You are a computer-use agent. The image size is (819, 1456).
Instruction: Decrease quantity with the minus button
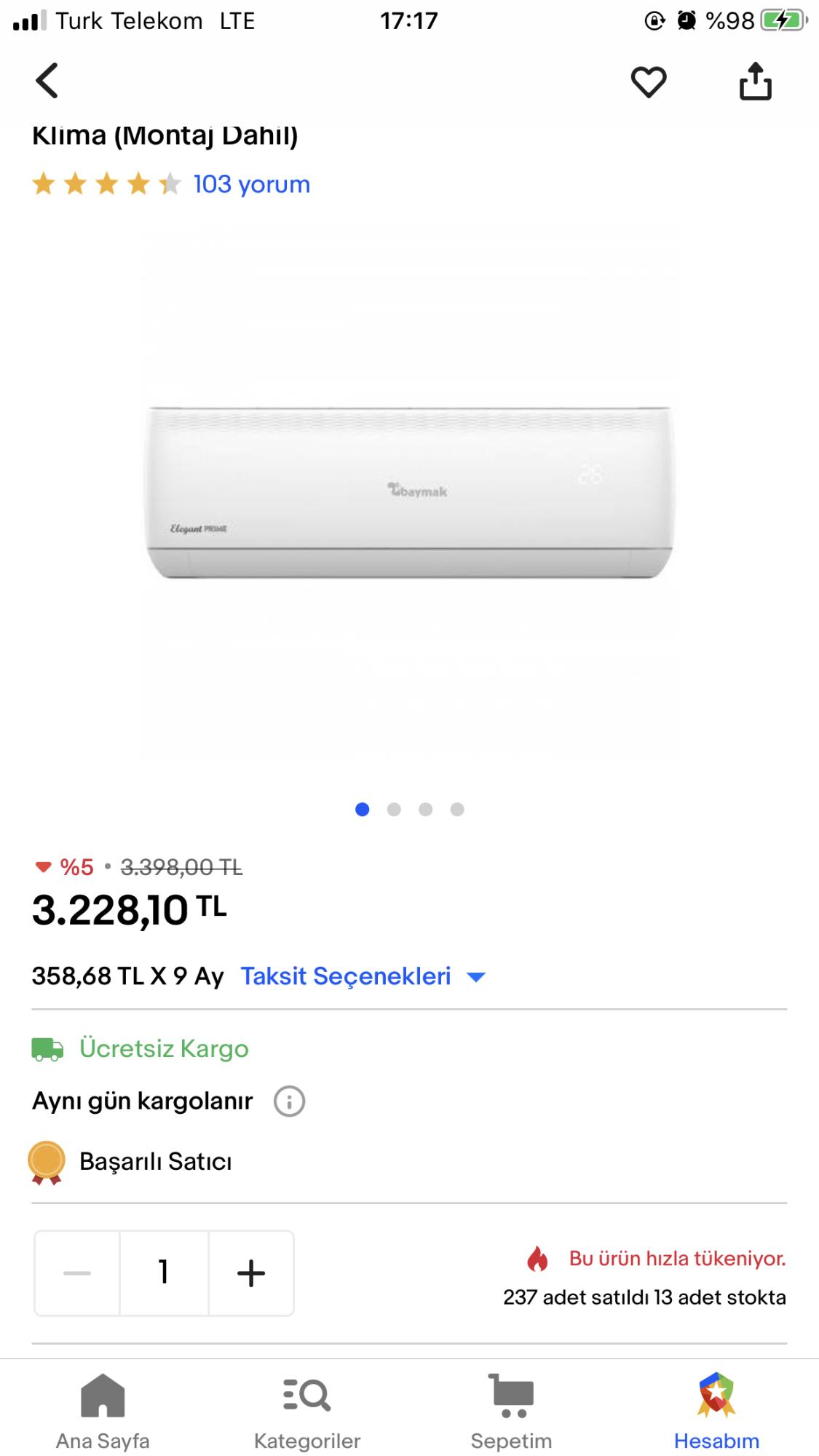point(77,1273)
